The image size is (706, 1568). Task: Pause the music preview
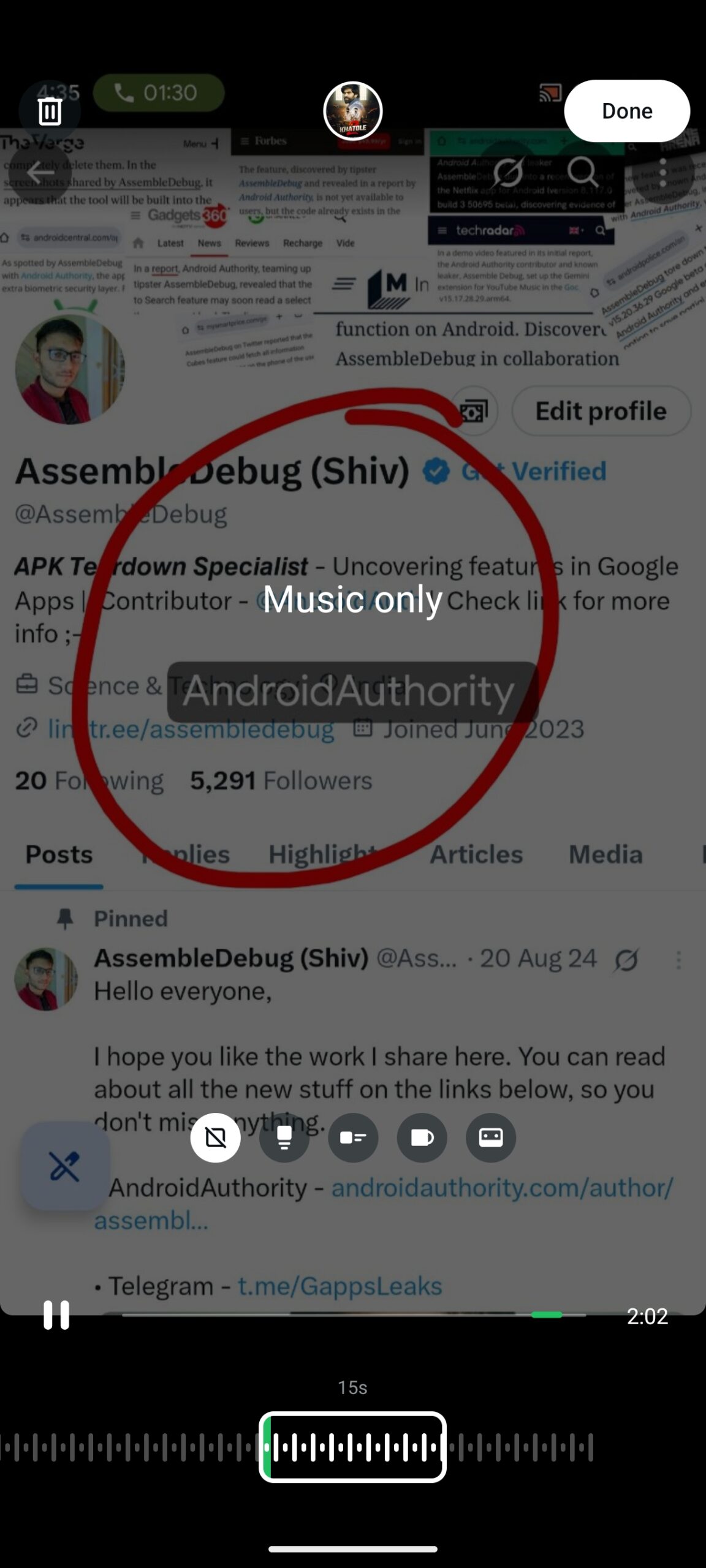(56, 1314)
